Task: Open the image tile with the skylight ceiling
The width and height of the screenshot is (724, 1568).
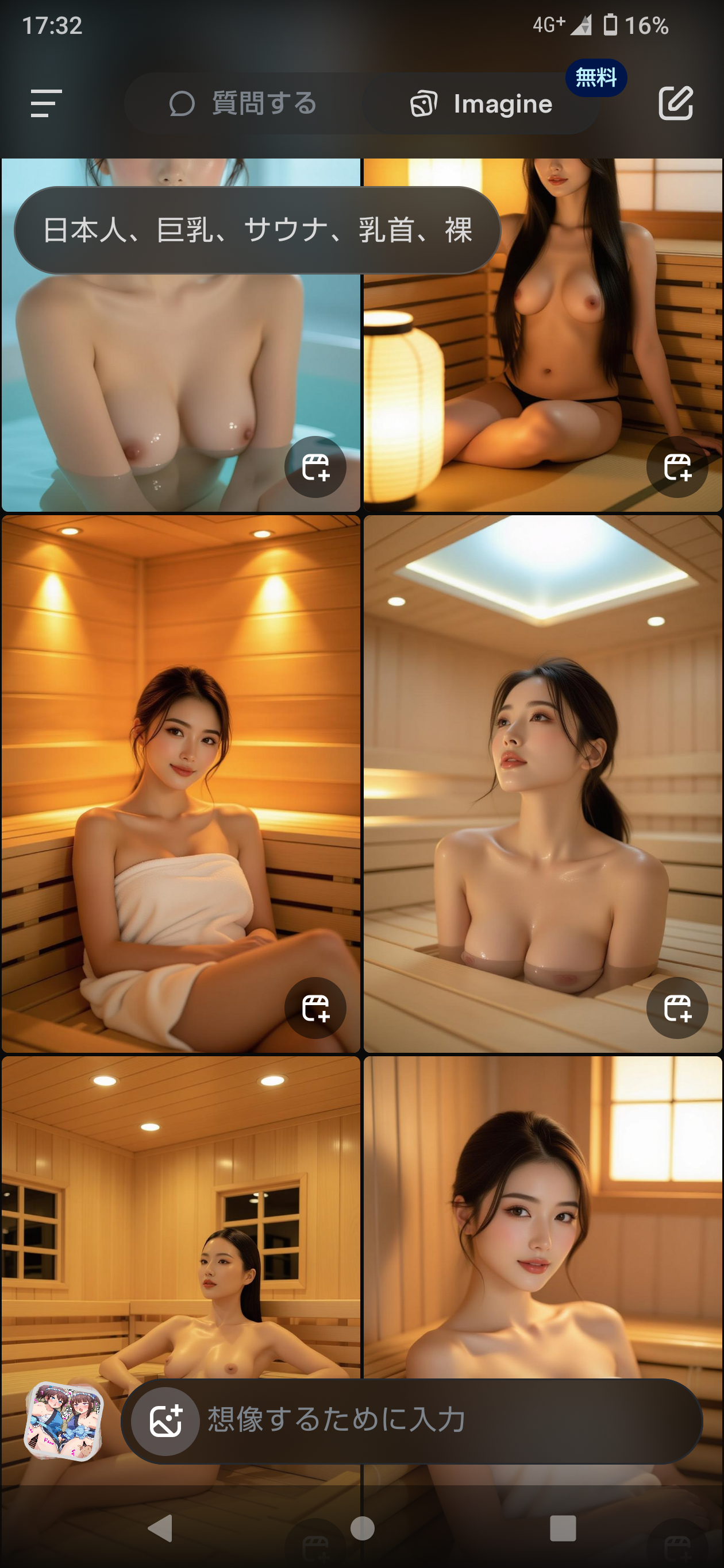Action: [x=542, y=761]
